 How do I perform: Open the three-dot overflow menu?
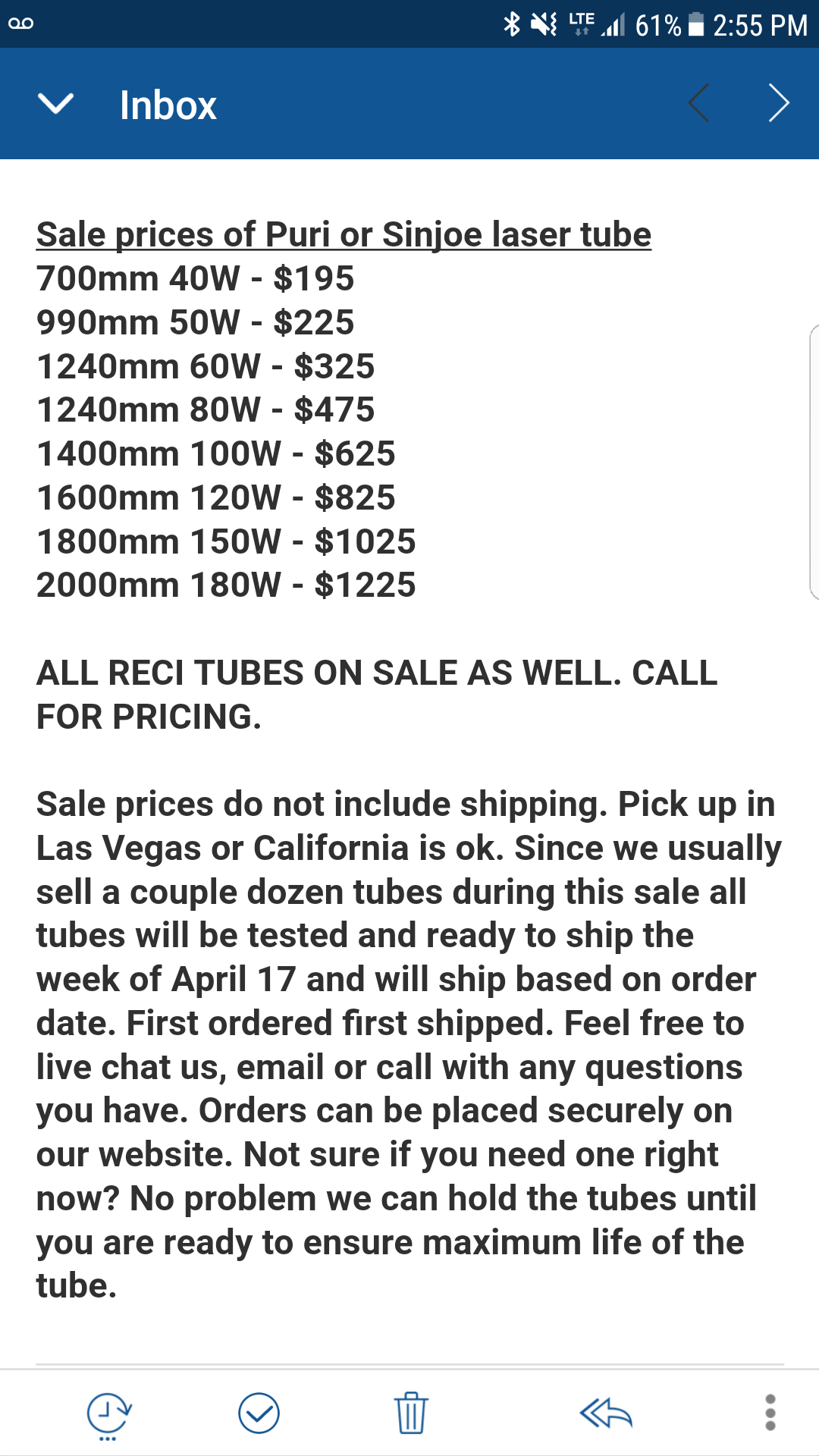point(770,1413)
